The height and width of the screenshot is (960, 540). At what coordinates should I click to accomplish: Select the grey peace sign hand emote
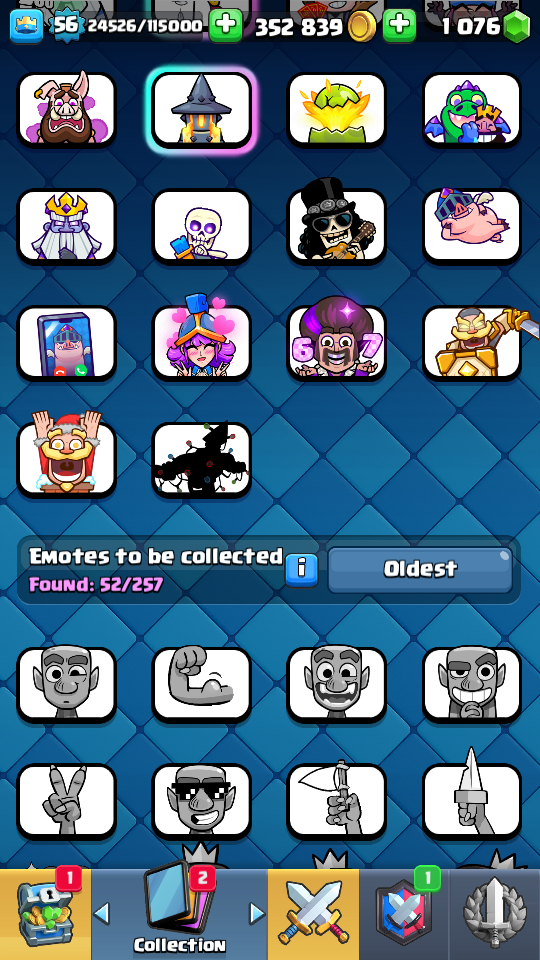click(x=66, y=800)
